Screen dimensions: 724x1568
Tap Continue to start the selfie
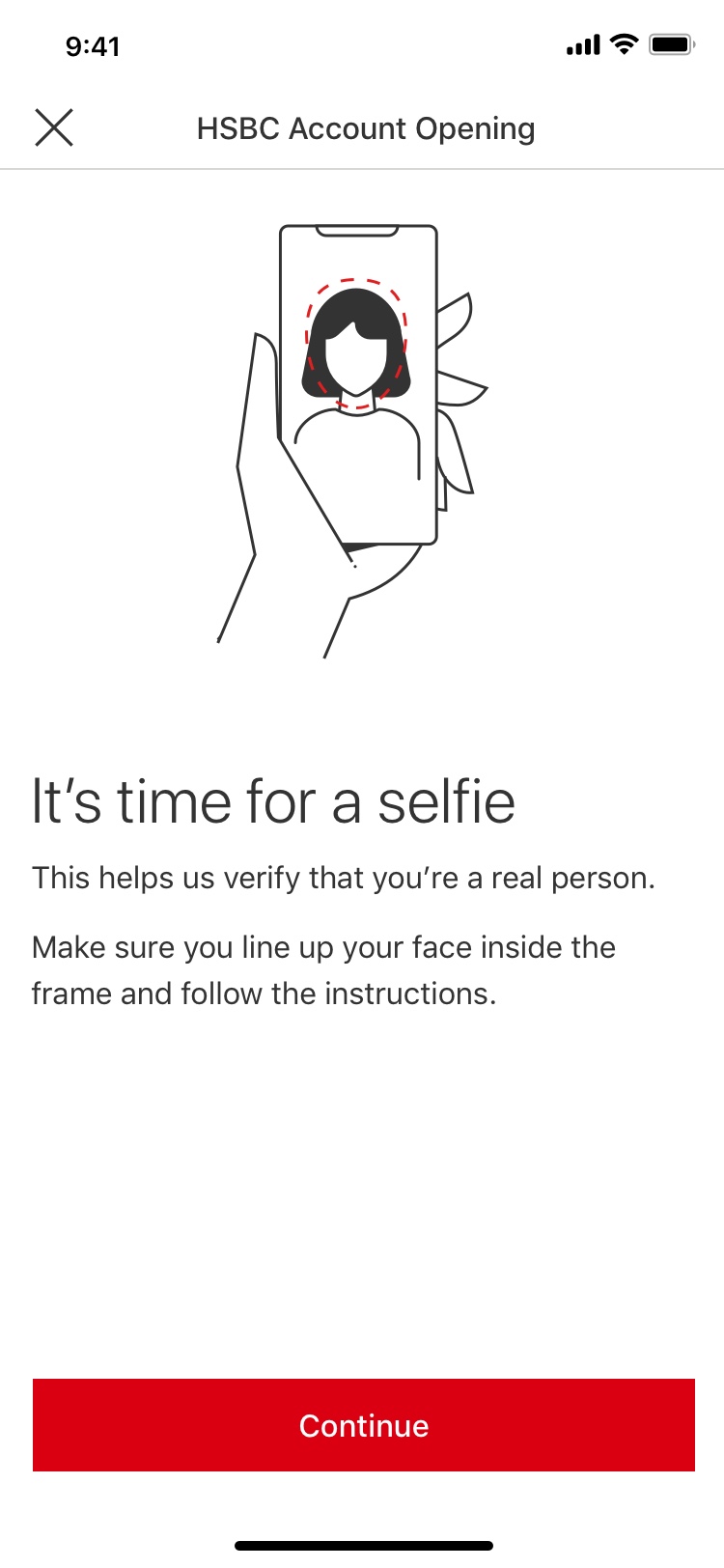tap(363, 1425)
